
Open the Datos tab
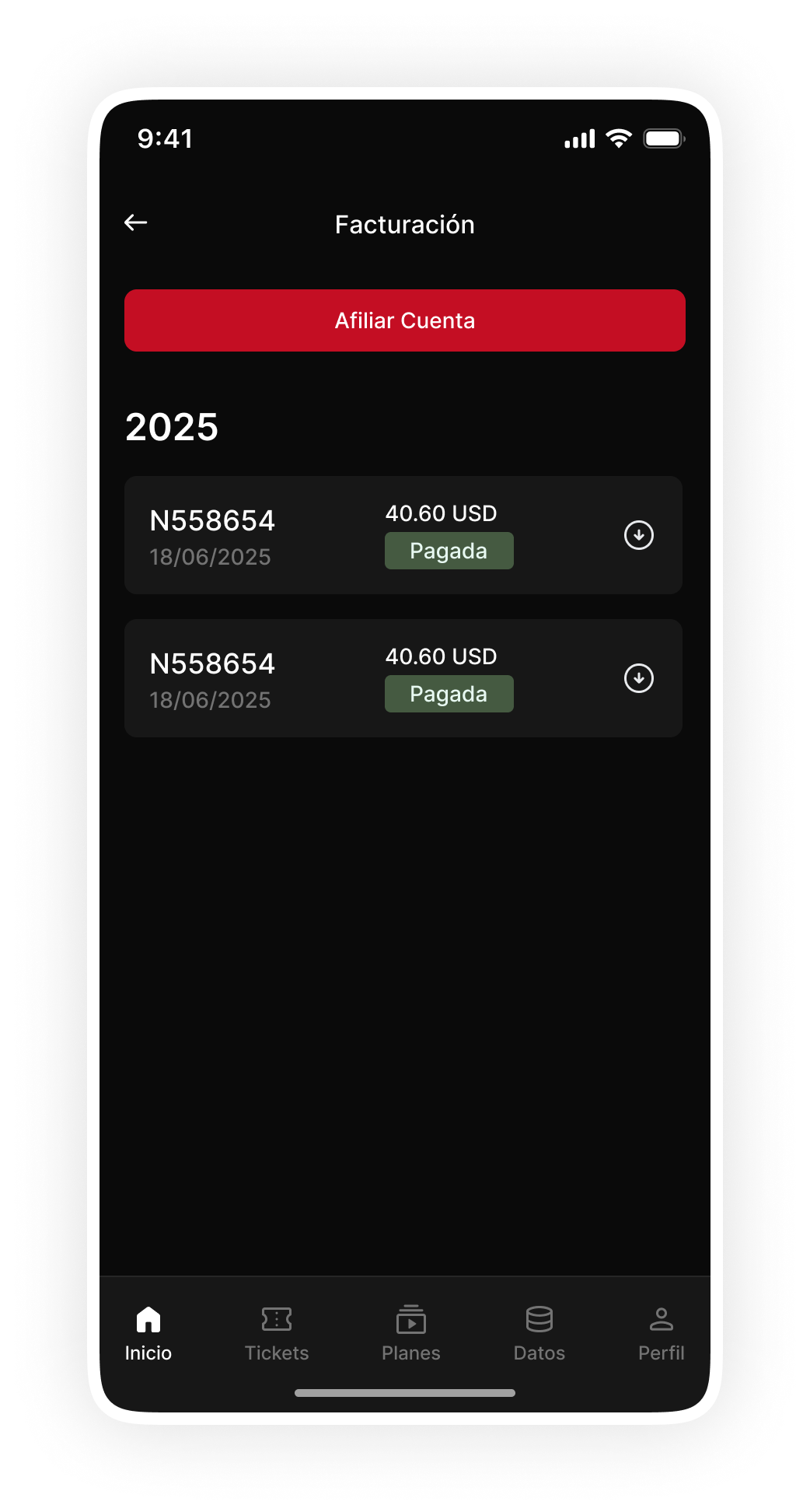coord(539,1334)
